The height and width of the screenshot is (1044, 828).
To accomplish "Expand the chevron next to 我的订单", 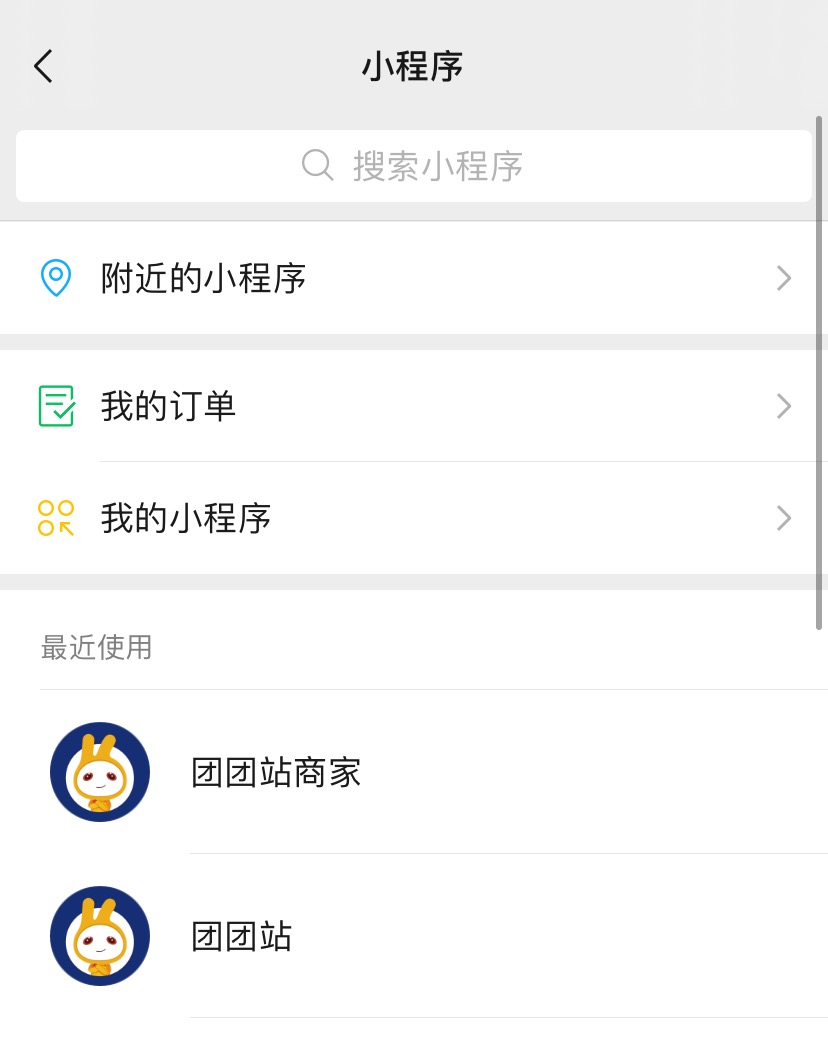I will click(x=783, y=406).
